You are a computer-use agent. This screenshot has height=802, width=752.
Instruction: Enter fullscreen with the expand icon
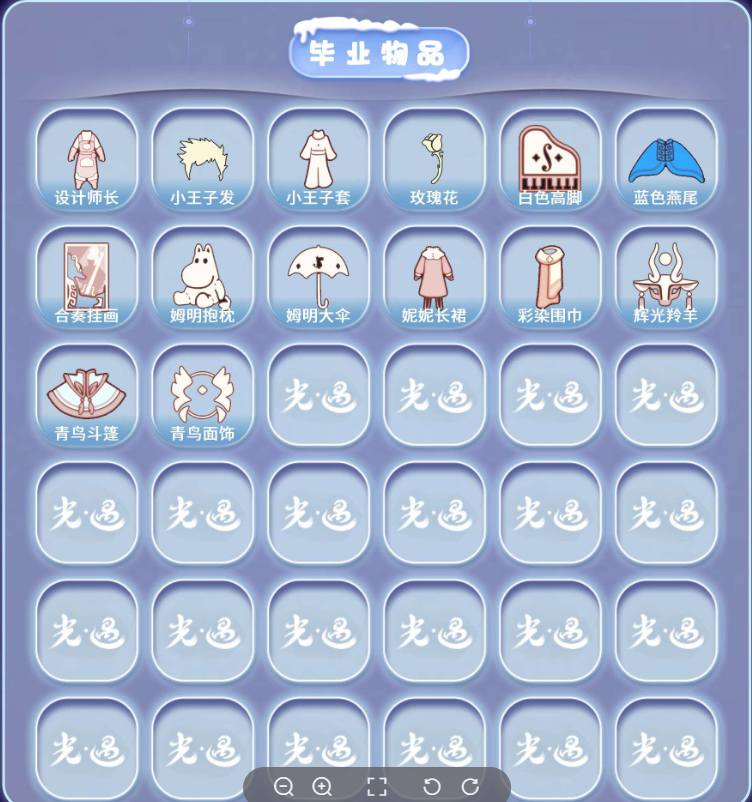click(x=376, y=787)
